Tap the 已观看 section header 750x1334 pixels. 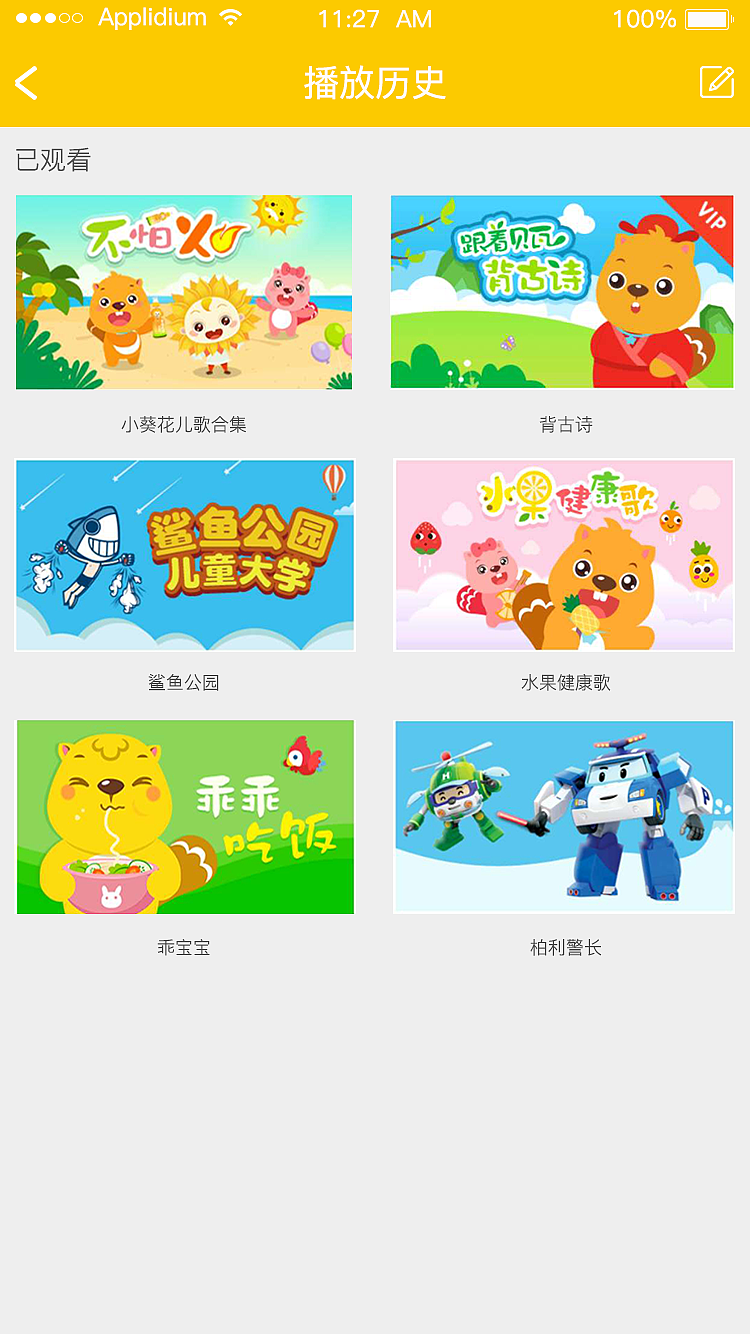click(50, 160)
